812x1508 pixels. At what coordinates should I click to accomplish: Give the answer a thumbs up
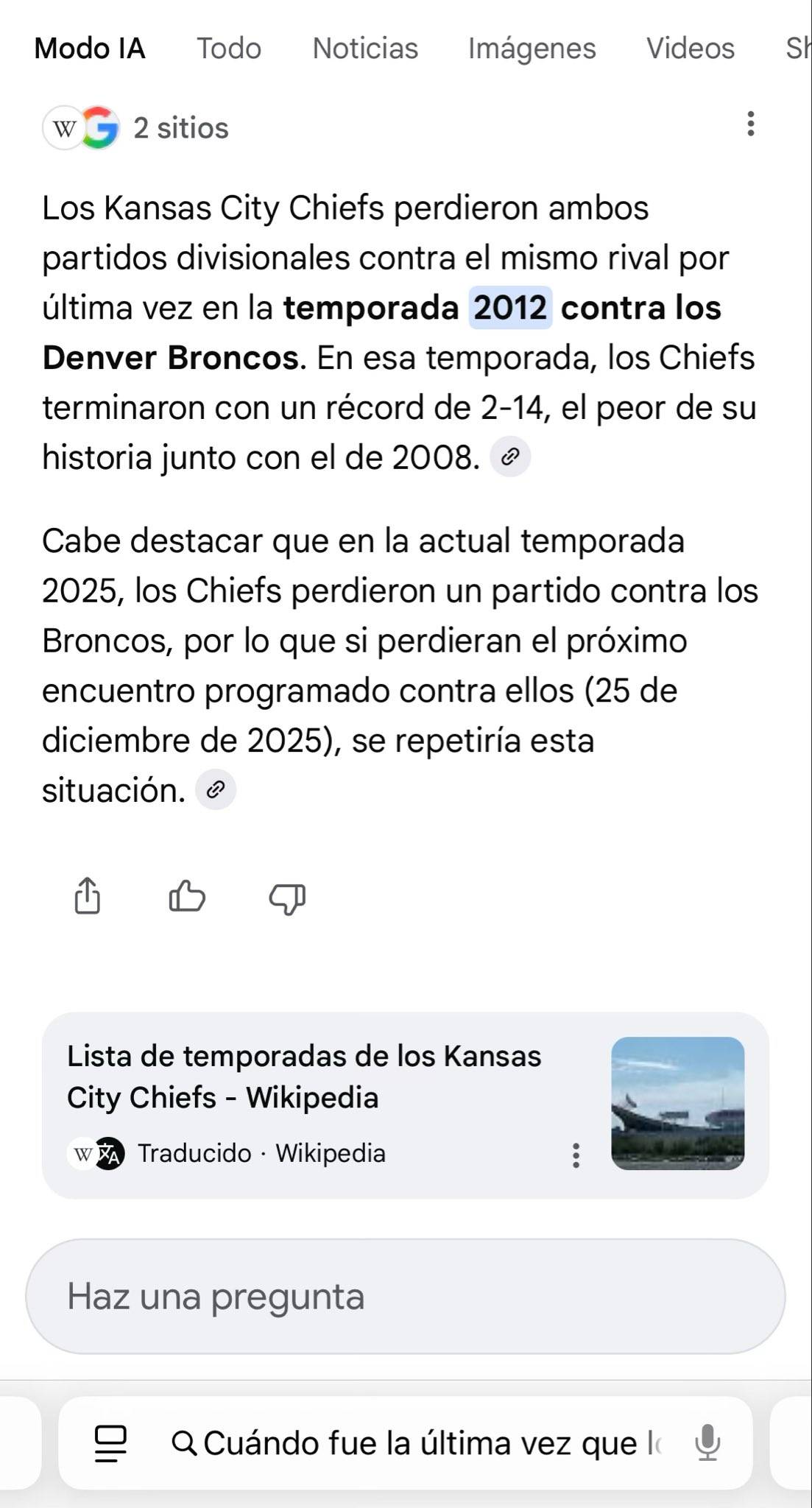(x=187, y=896)
